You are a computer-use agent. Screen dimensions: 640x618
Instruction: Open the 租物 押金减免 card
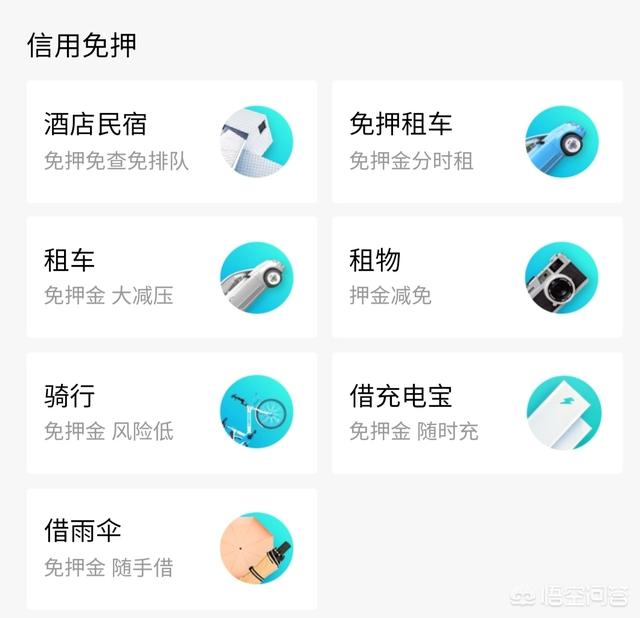(x=477, y=278)
